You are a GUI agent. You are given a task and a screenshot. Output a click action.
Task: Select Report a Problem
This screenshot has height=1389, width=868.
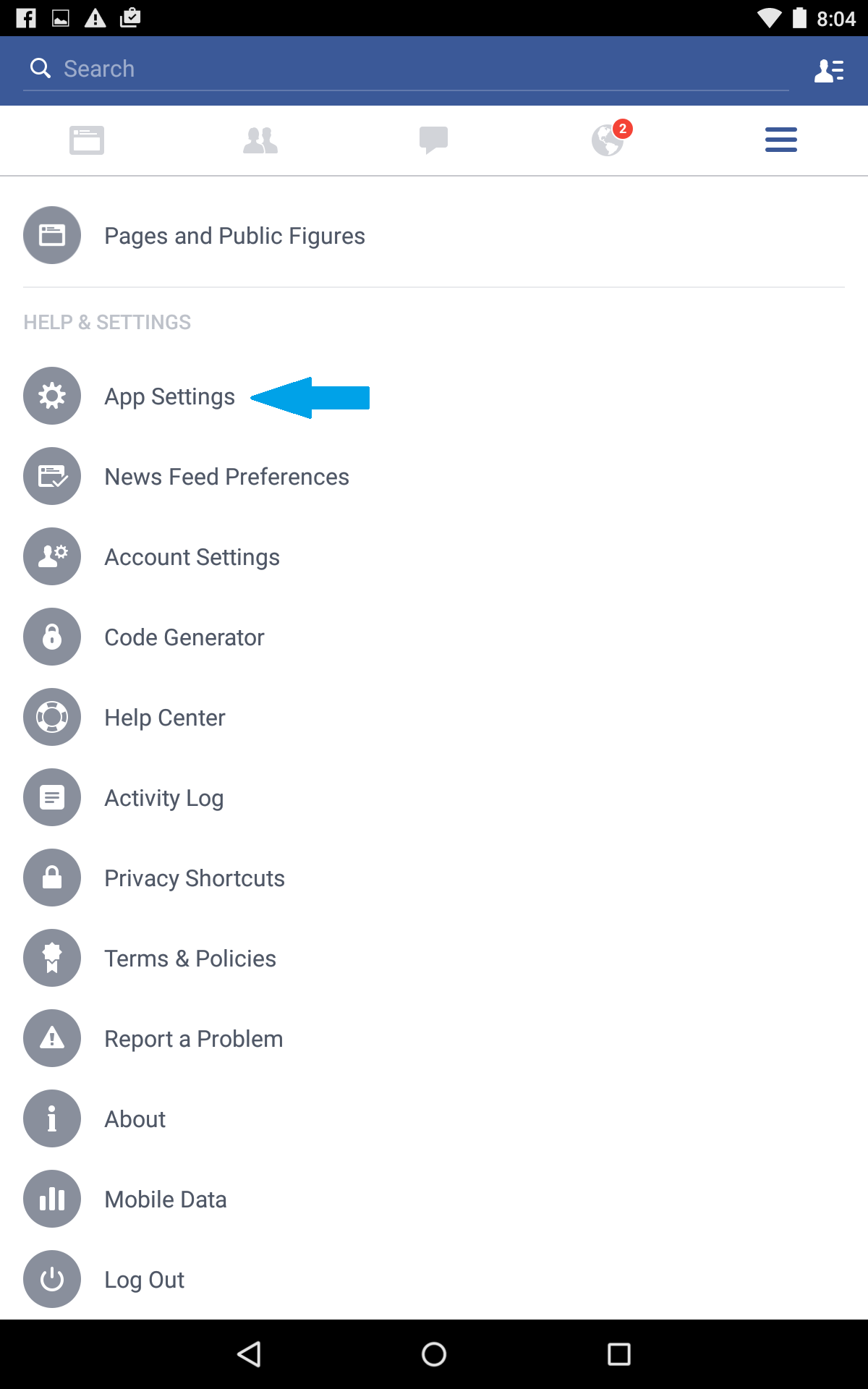[x=193, y=1039]
